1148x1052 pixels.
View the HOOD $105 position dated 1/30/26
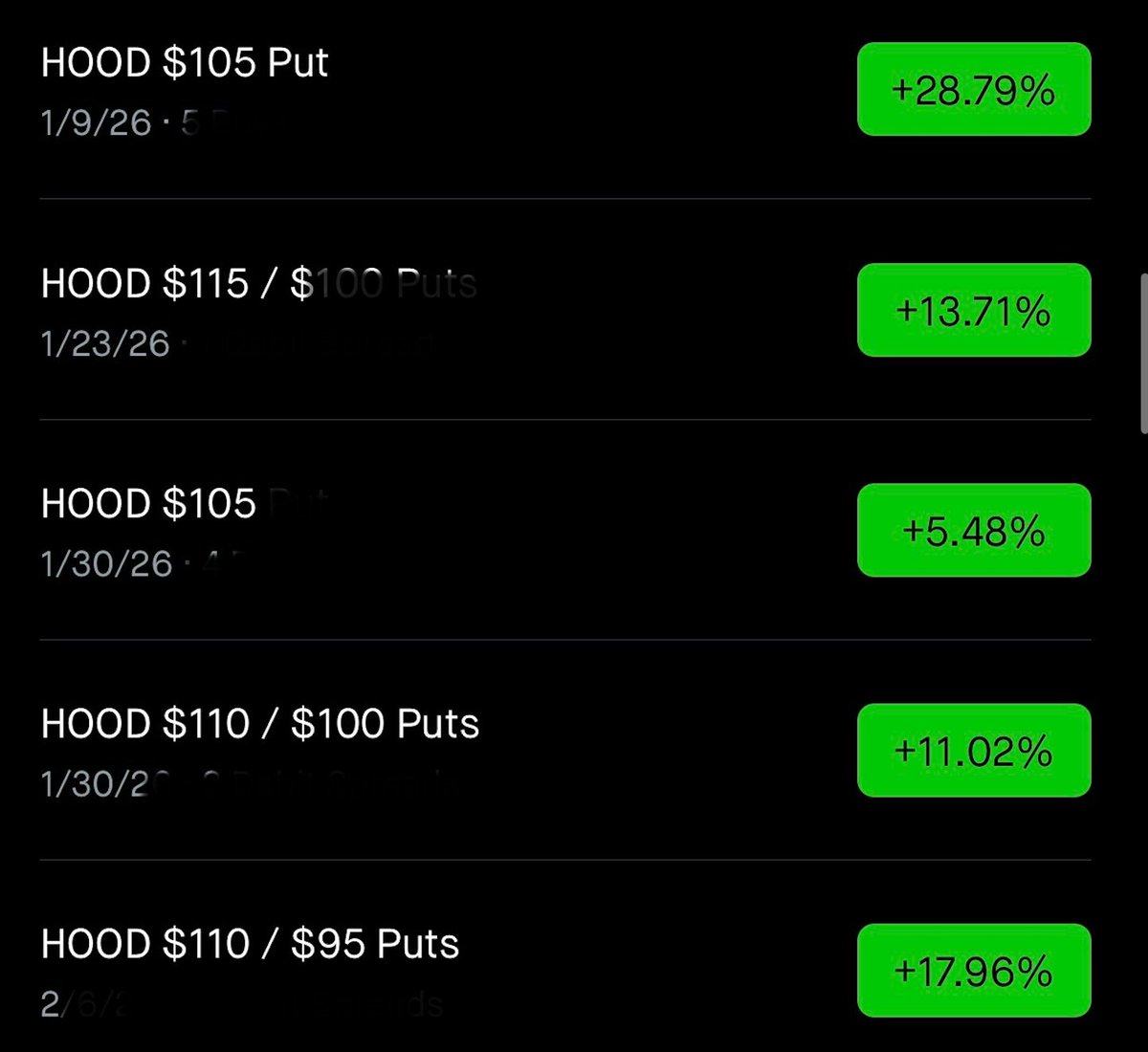[149, 505]
